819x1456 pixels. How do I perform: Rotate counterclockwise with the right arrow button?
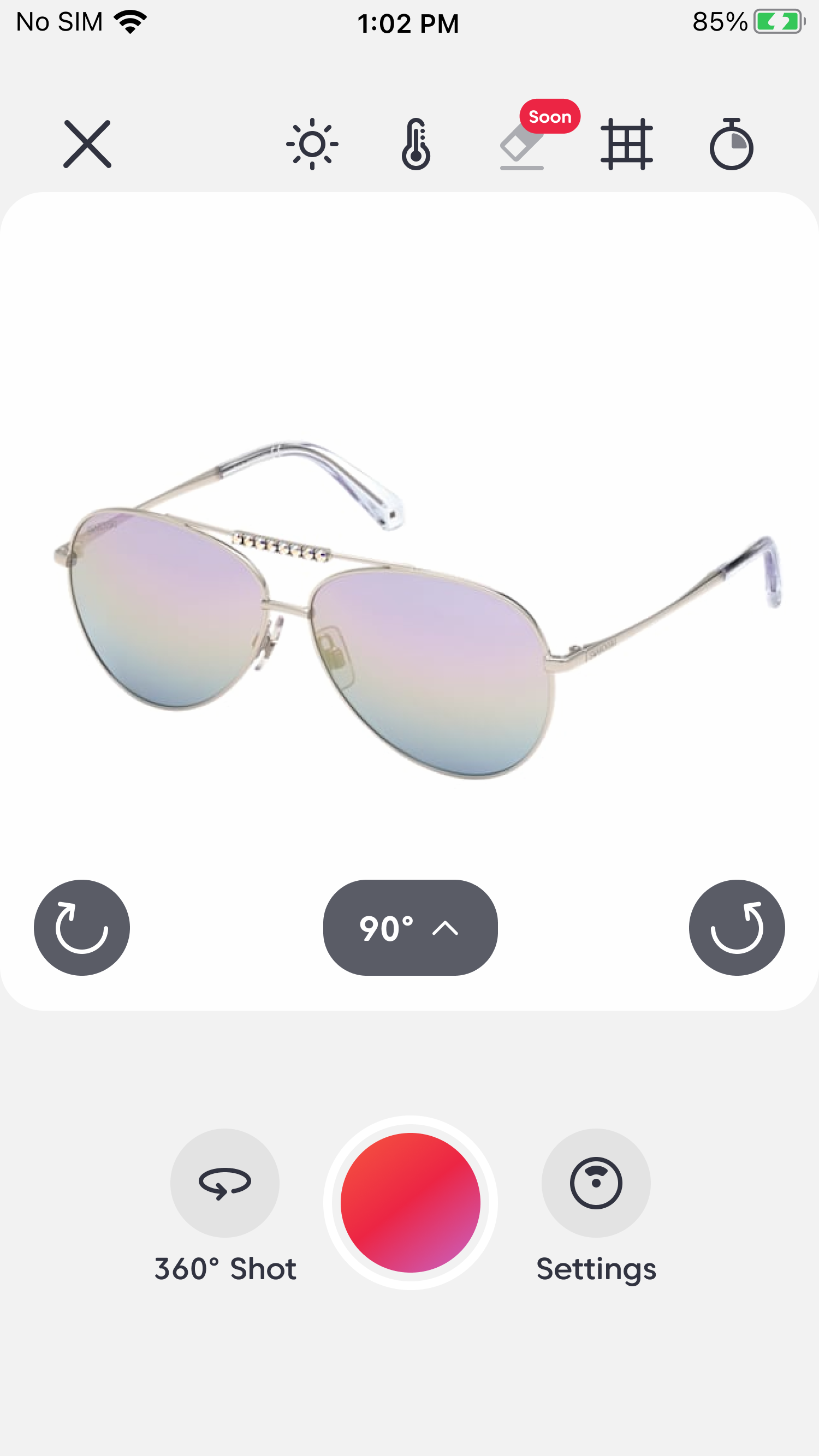pos(737,928)
